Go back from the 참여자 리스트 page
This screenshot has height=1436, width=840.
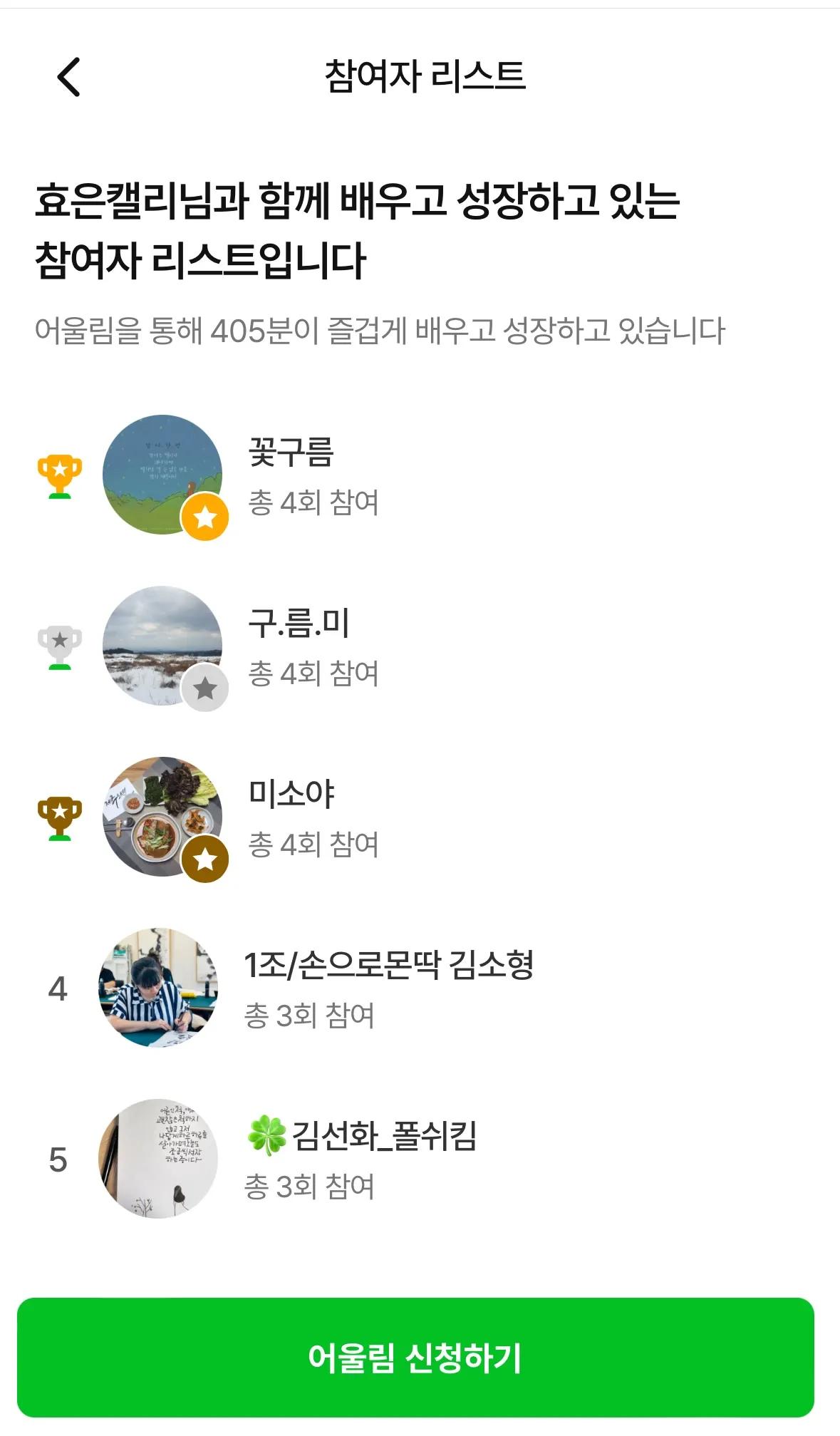69,77
